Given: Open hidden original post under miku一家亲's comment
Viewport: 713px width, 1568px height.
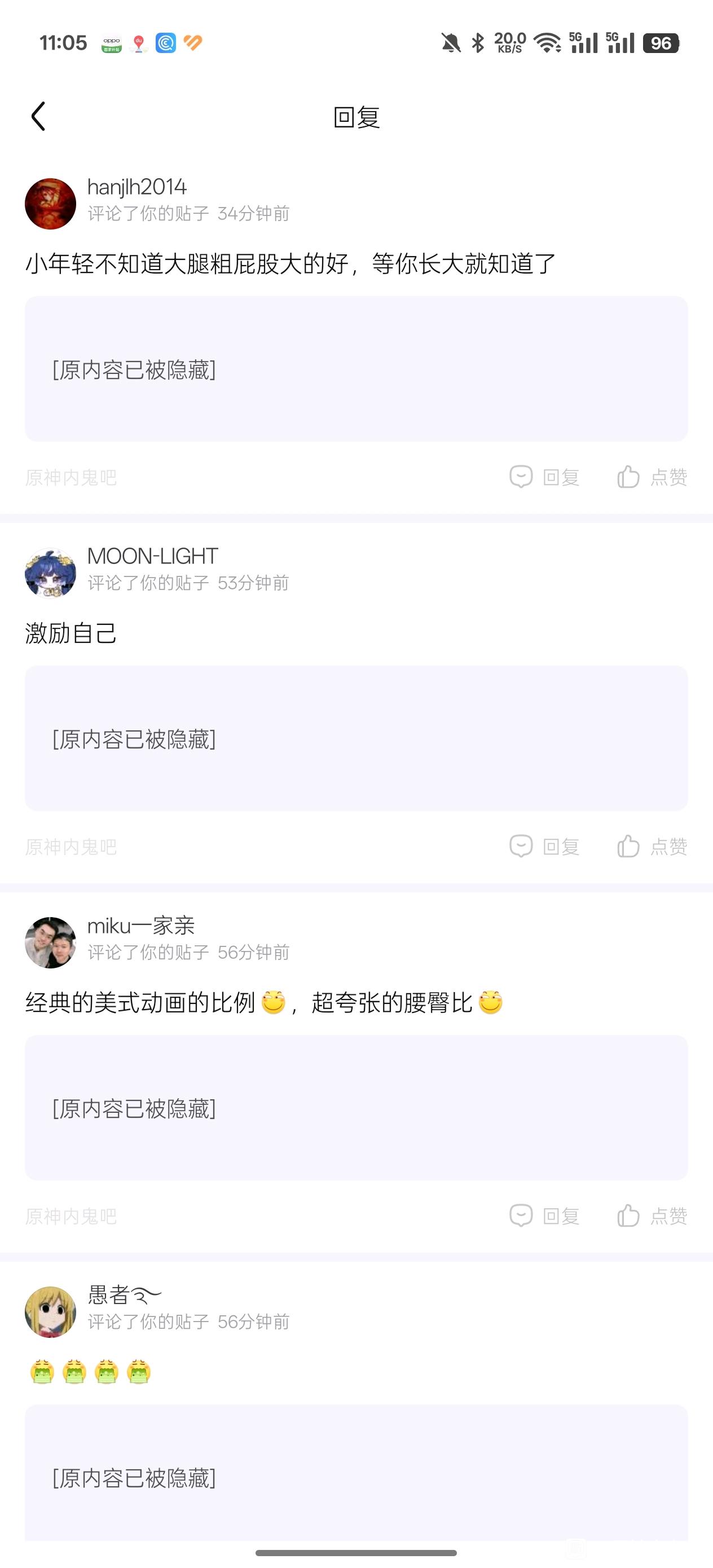Looking at the screenshot, I should pyautogui.click(x=356, y=1108).
